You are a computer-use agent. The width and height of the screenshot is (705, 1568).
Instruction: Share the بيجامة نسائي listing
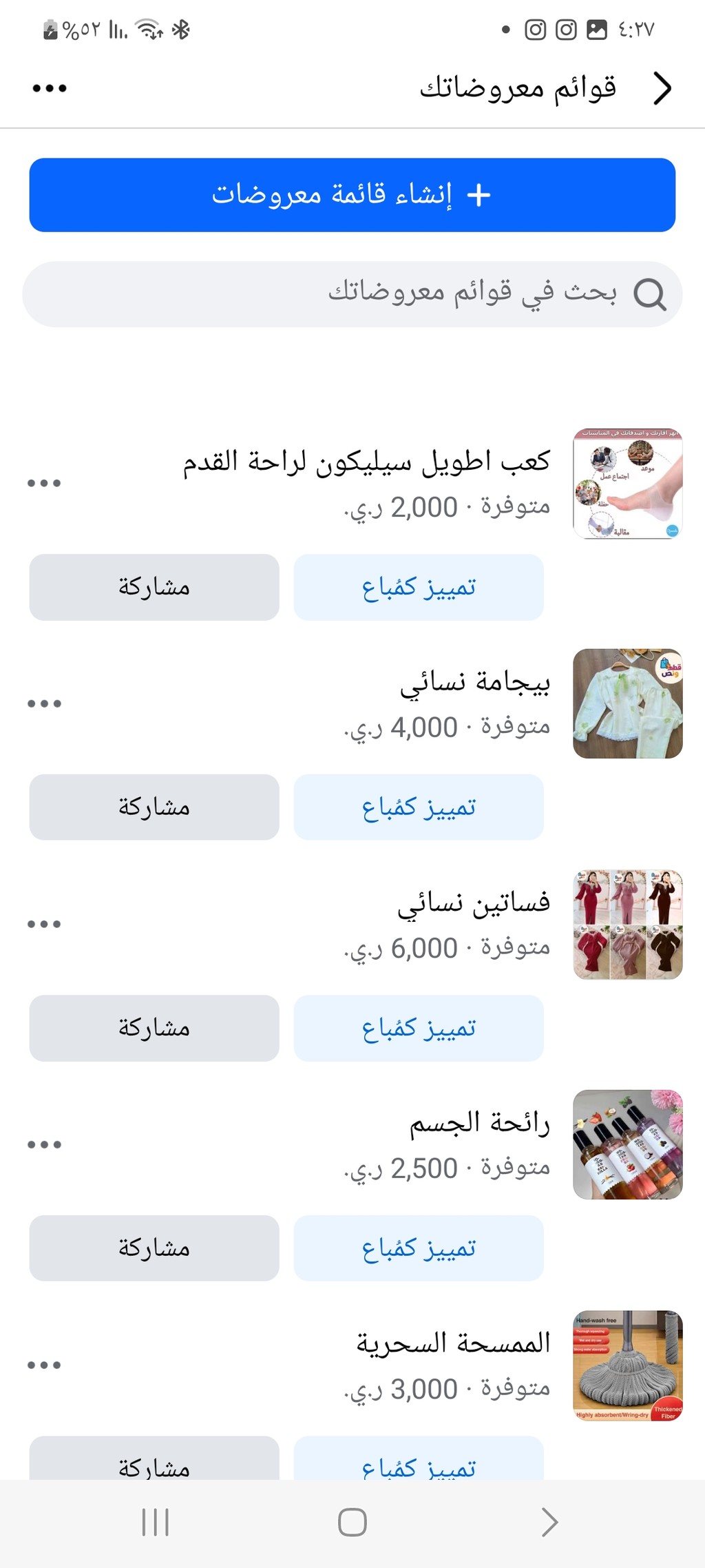[154, 807]
